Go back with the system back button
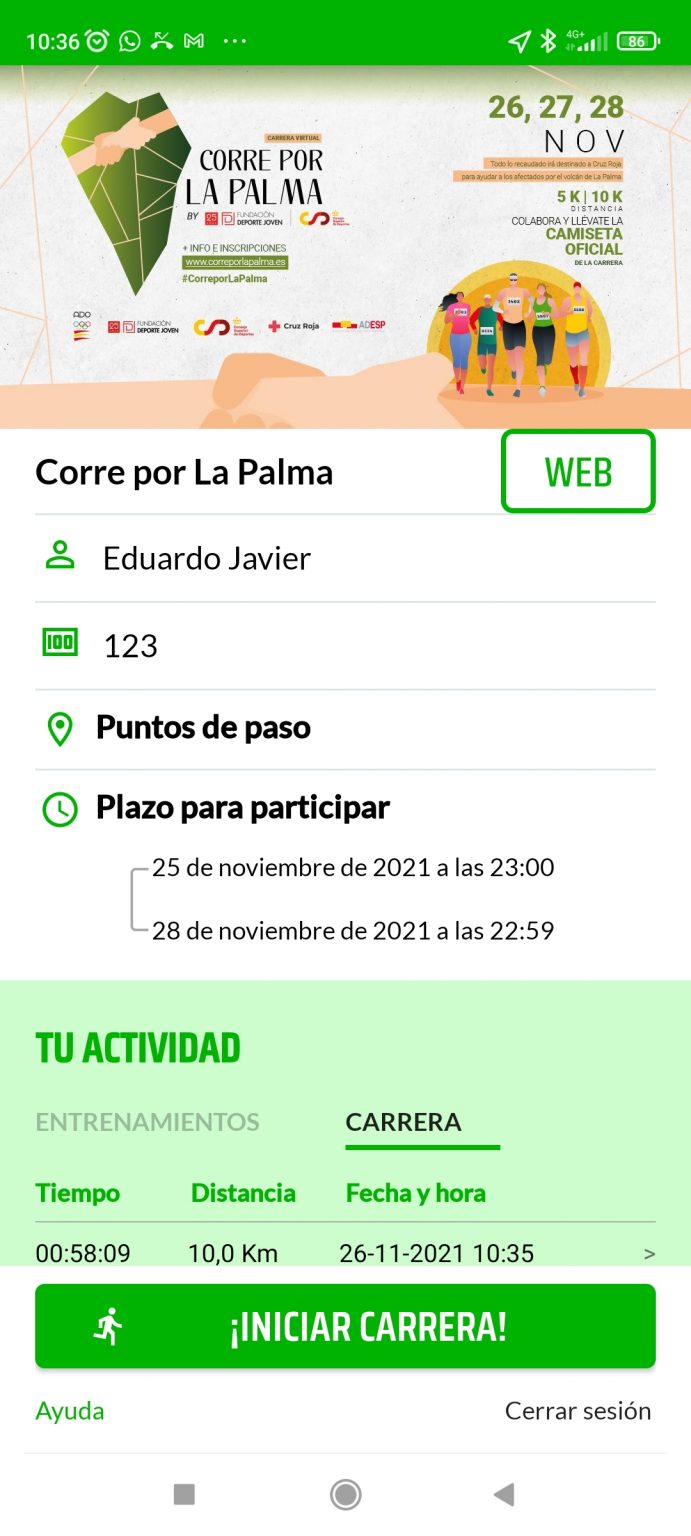691x1536 pixels. [505, 1495]
